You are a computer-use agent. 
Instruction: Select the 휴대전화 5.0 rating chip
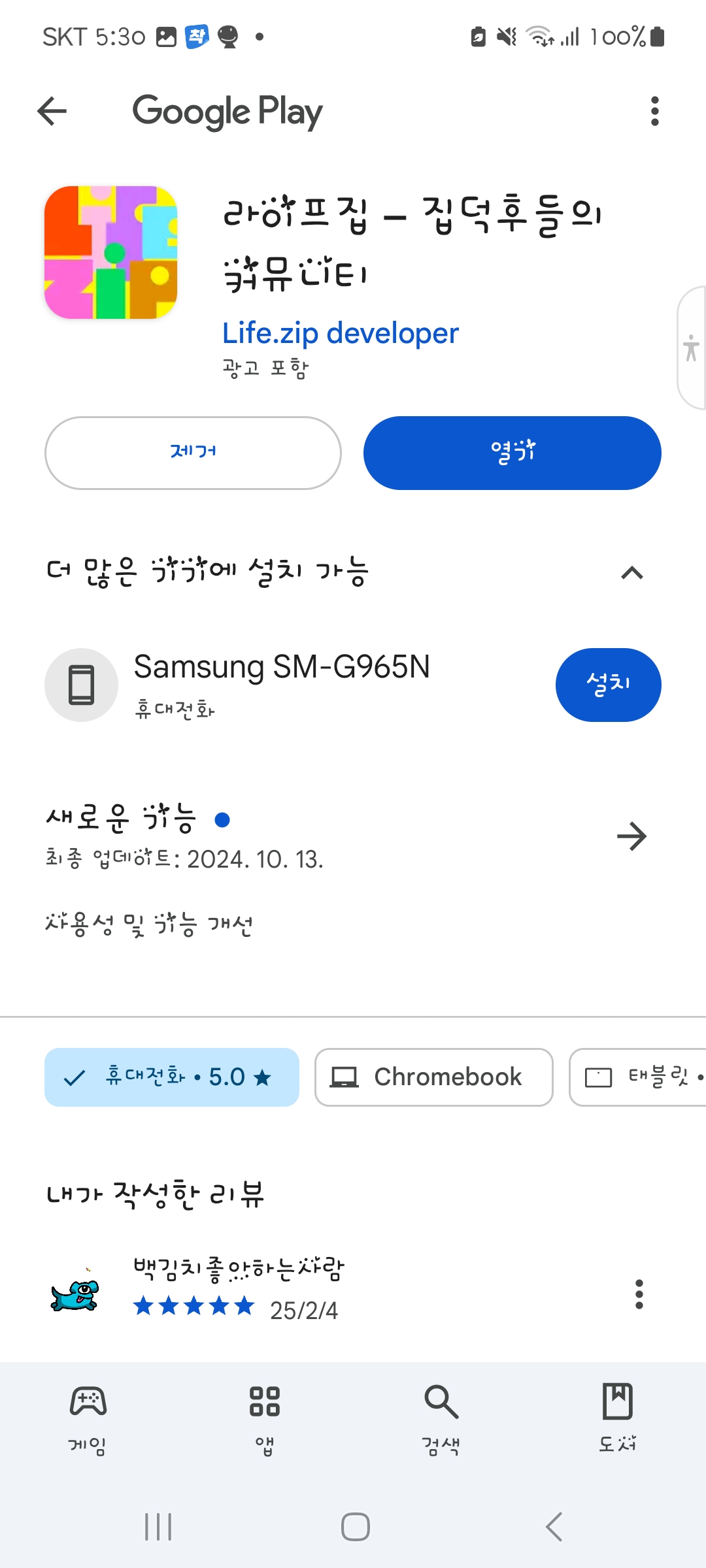pyautogui.click(x=172, y=1077)
